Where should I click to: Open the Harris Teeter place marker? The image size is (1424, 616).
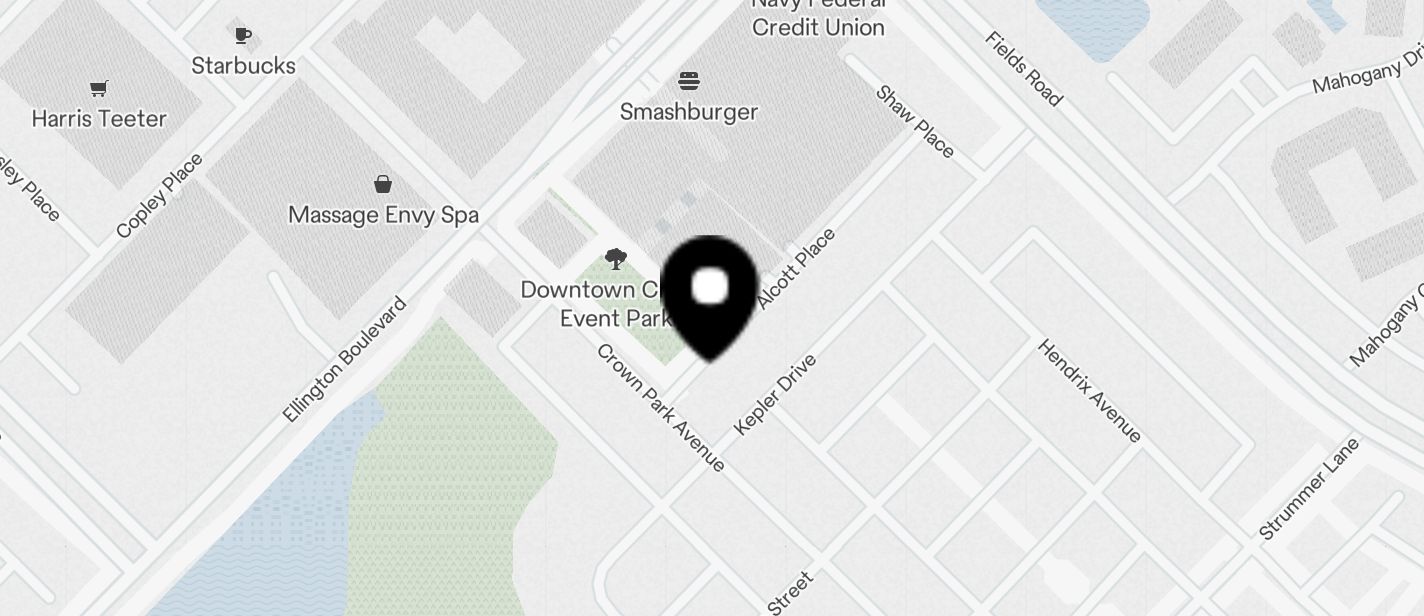tap(98, 90)
